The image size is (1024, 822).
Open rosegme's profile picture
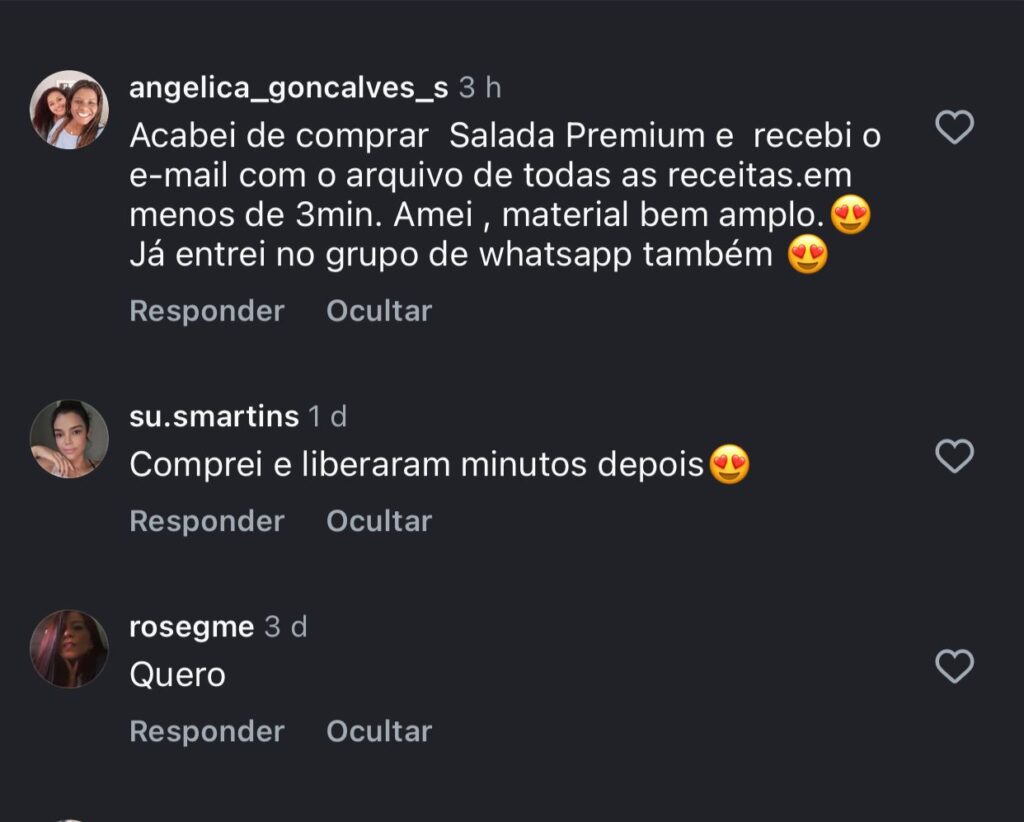click(69, 649)
